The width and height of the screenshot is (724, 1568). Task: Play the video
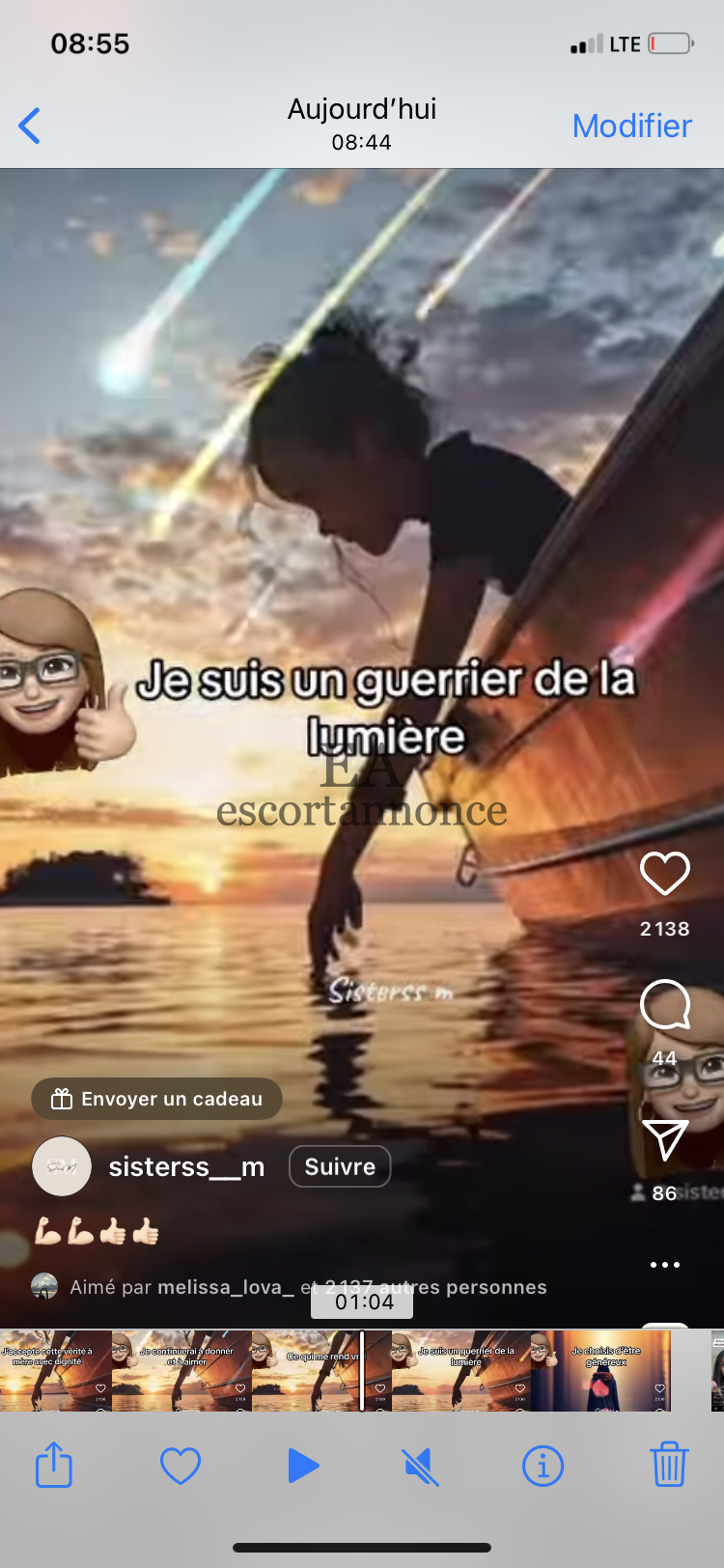pos(303,1466)
